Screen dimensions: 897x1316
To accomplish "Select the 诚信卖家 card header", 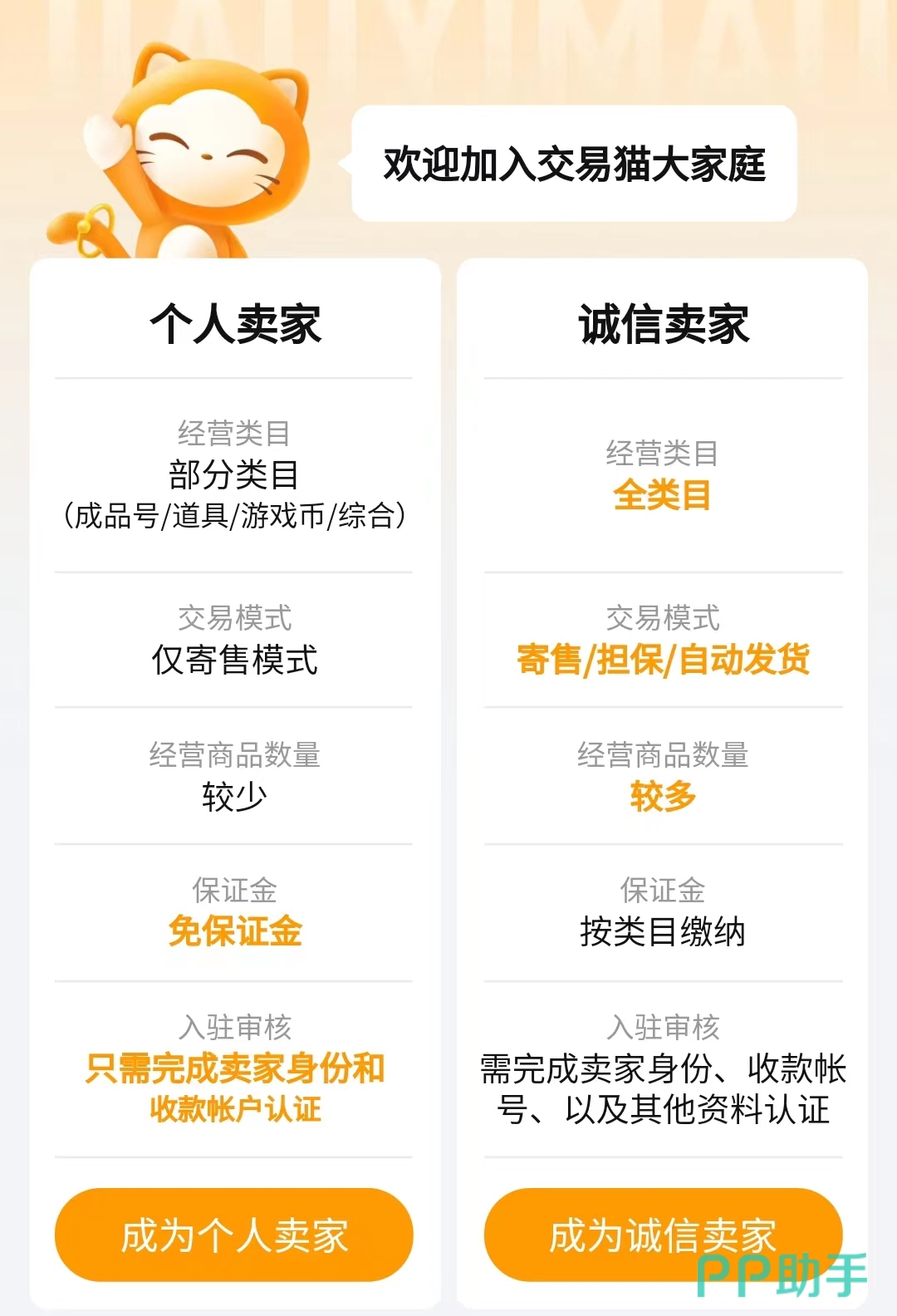I will [x=664, y=324].
